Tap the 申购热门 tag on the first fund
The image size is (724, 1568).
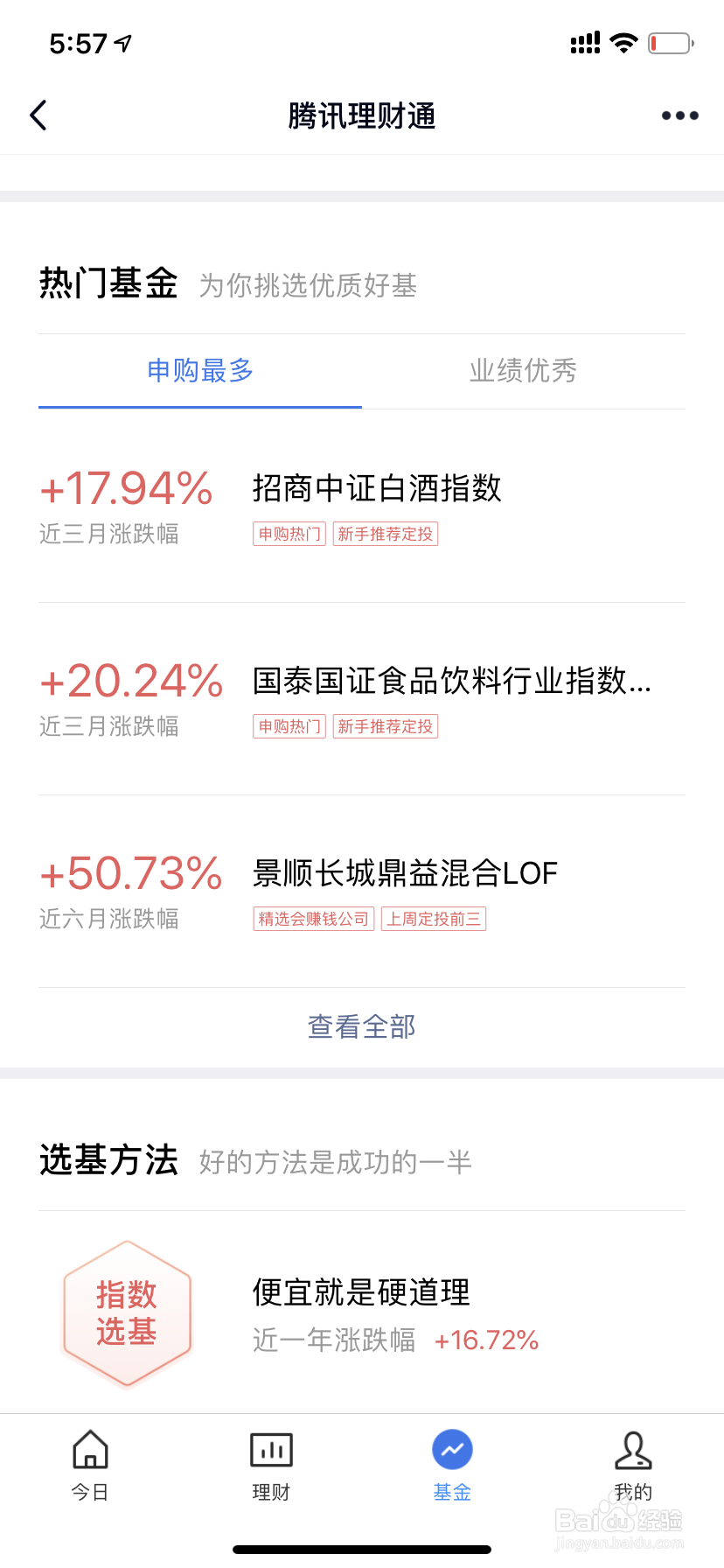pos(289,534)
